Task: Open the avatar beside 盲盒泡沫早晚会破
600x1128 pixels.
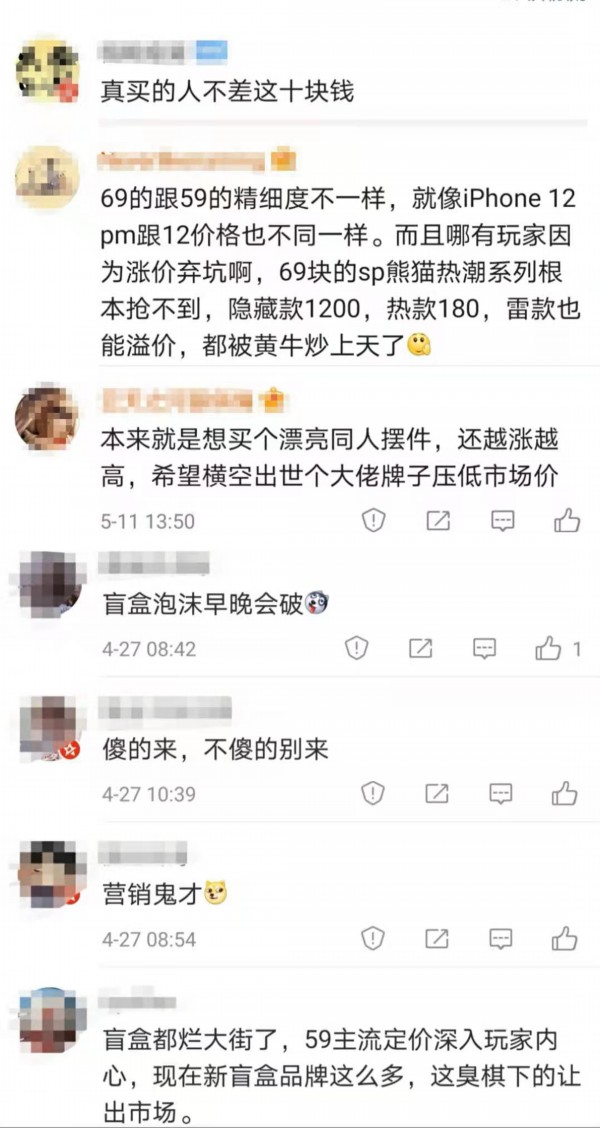Action: pyautogui.click(x=52, y=583)
